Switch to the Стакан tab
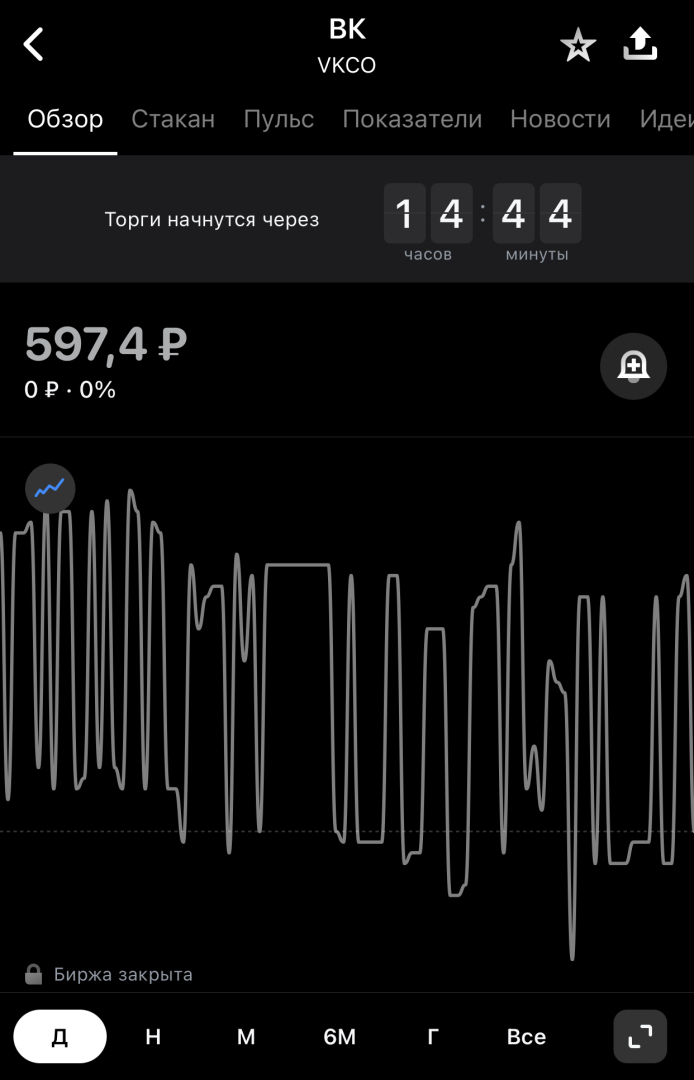694x1080 pixels. (x=173, y=119)
